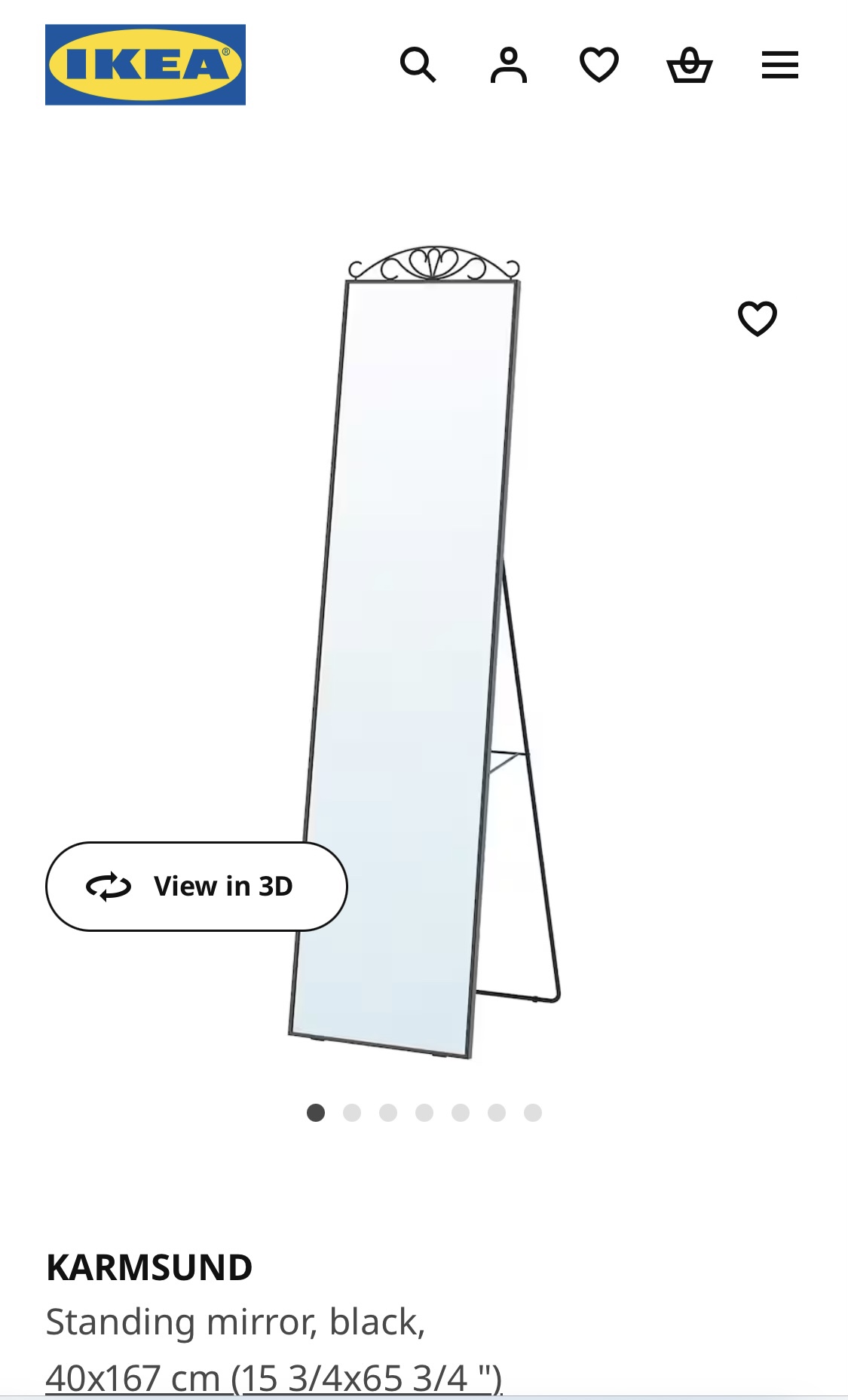The height and width of the screenshot is (1400, 848).
Task: Open the hamburger menu
Action: [x=780, y=65]
